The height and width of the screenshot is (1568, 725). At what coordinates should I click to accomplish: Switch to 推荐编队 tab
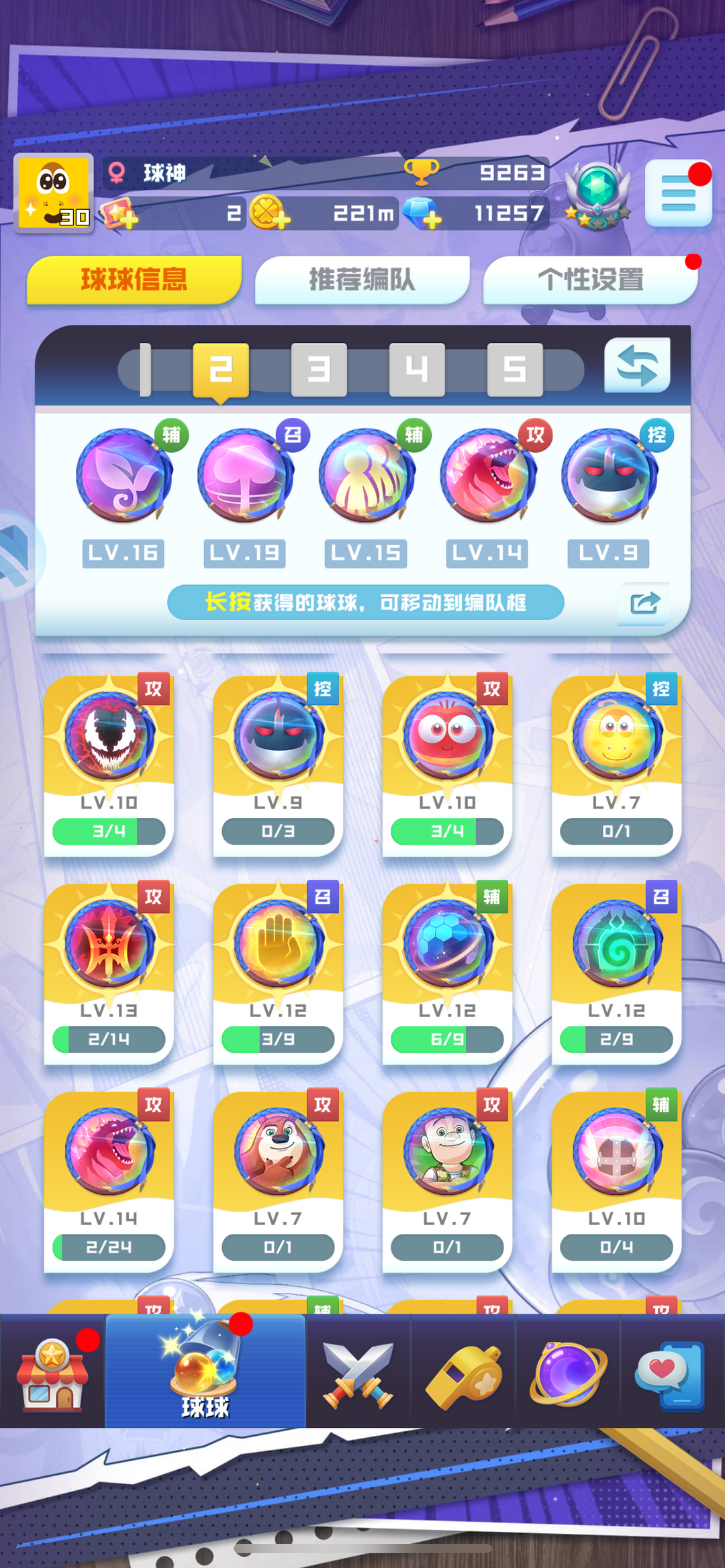[x=362, y=280]
